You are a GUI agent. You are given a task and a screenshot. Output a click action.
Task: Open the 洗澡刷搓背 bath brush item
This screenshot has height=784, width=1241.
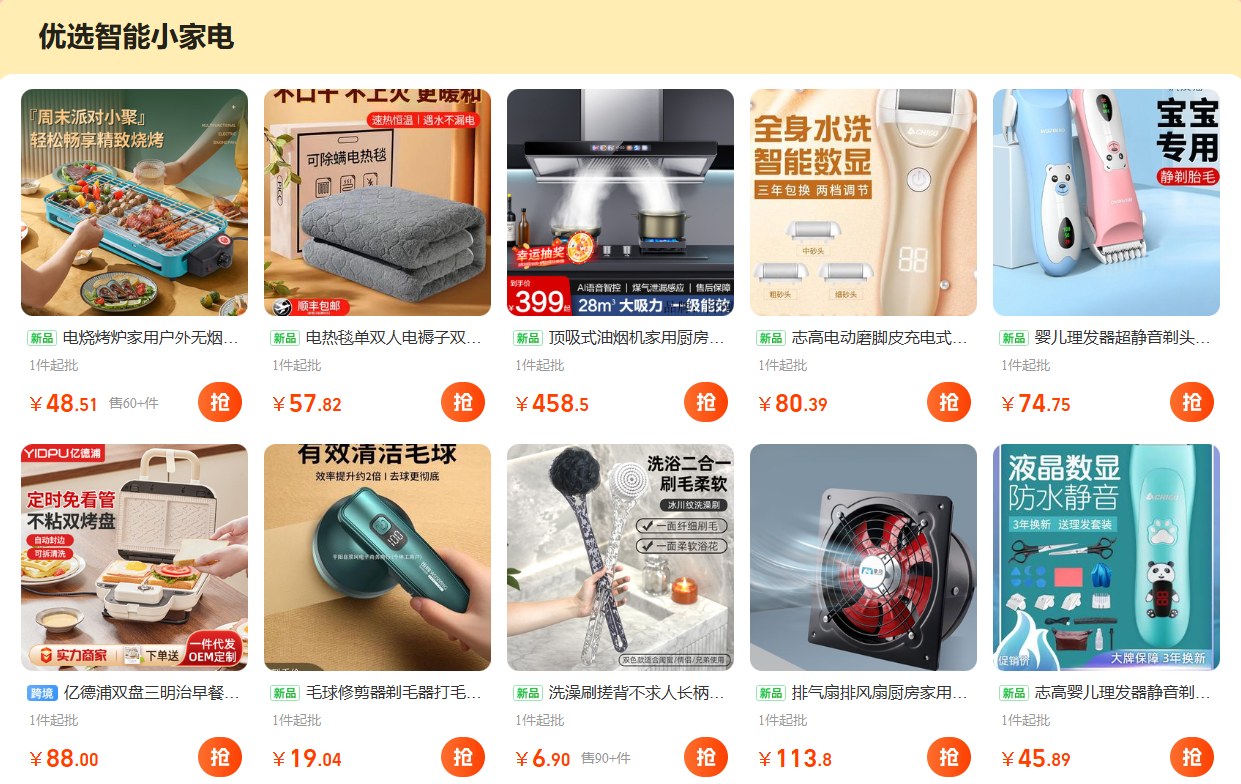[620, 557]
